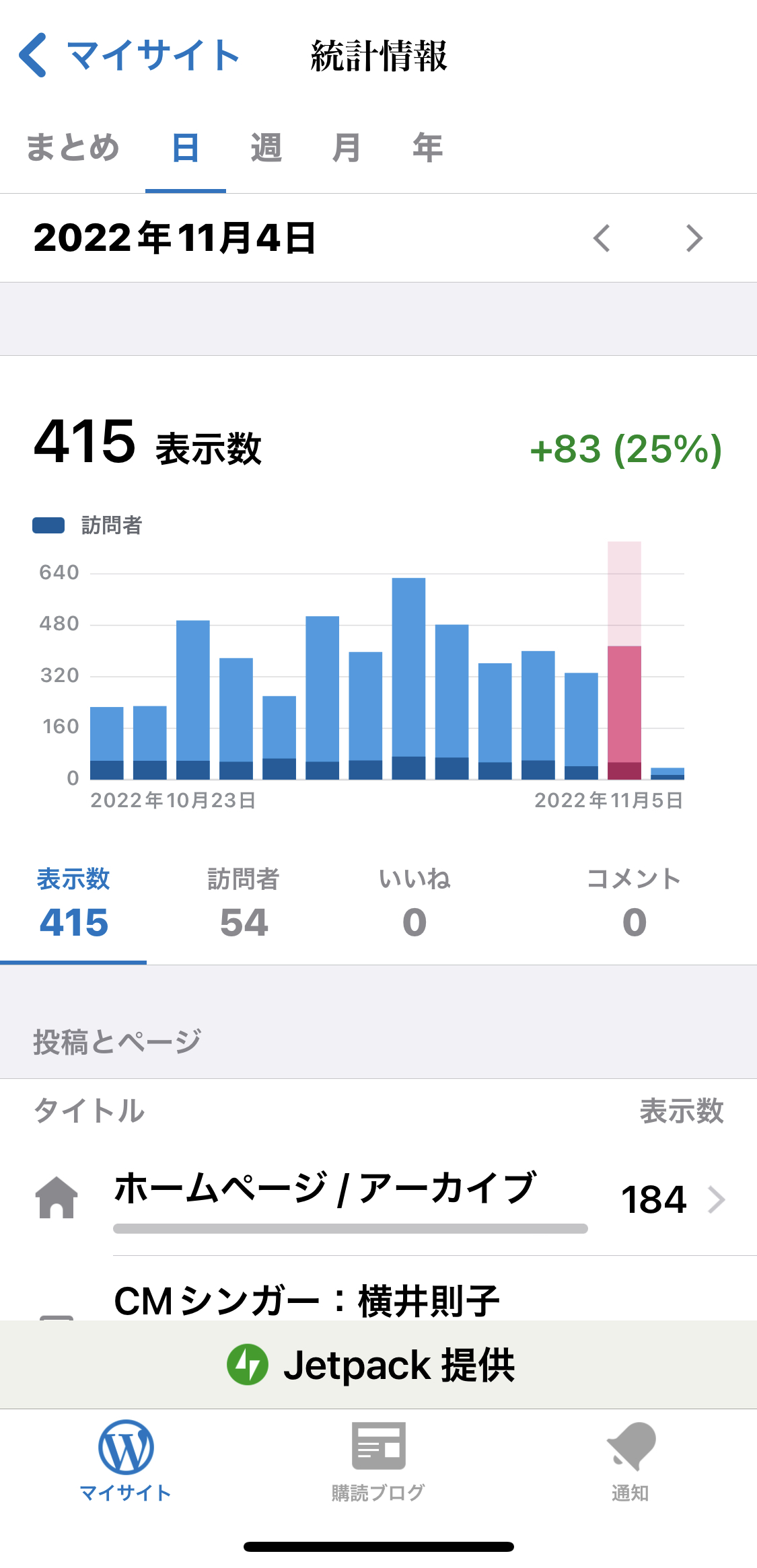Go back to マイサイト
757x1568 pixels.
click(129, 55)
